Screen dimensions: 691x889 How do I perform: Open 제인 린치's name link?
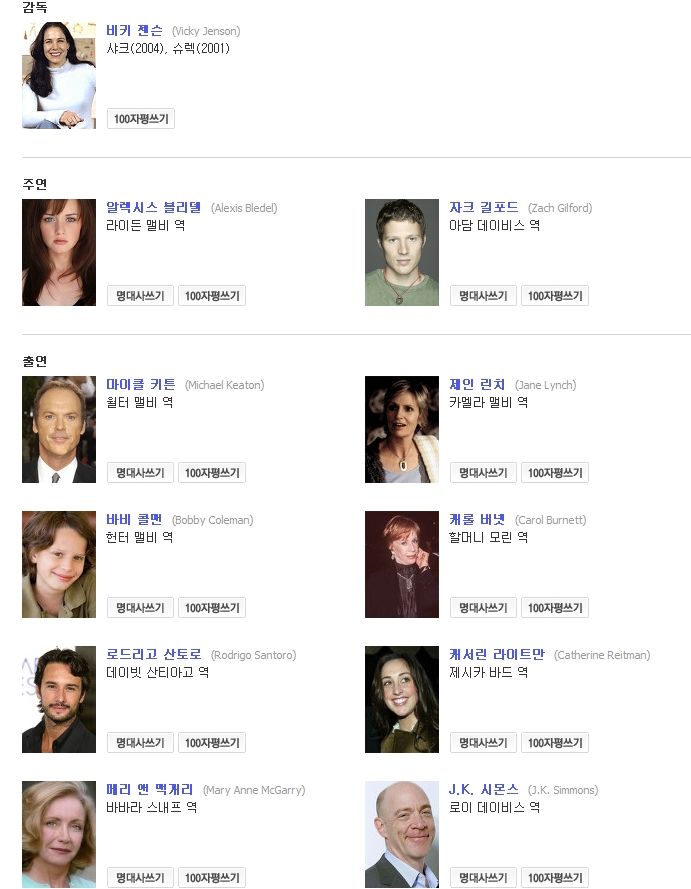[x=477, y=384]
